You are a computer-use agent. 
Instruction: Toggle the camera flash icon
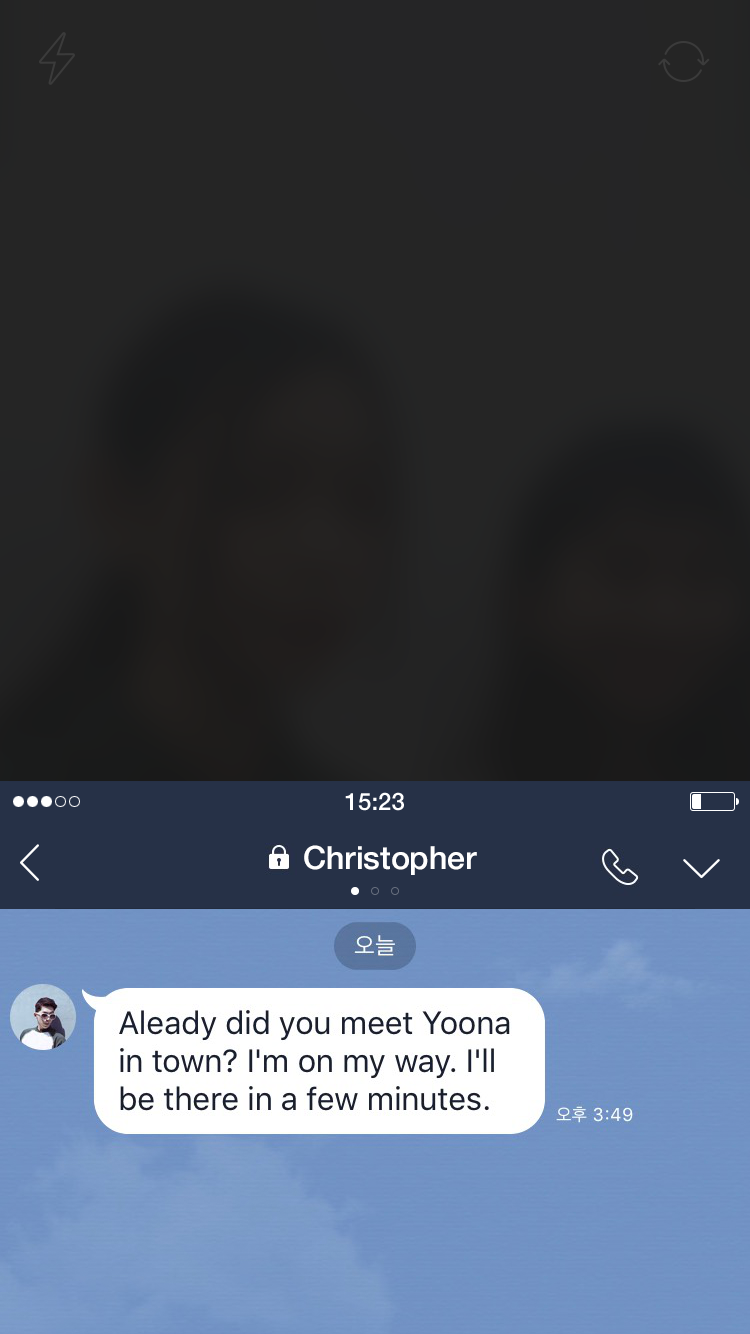(x=57, y=59)
